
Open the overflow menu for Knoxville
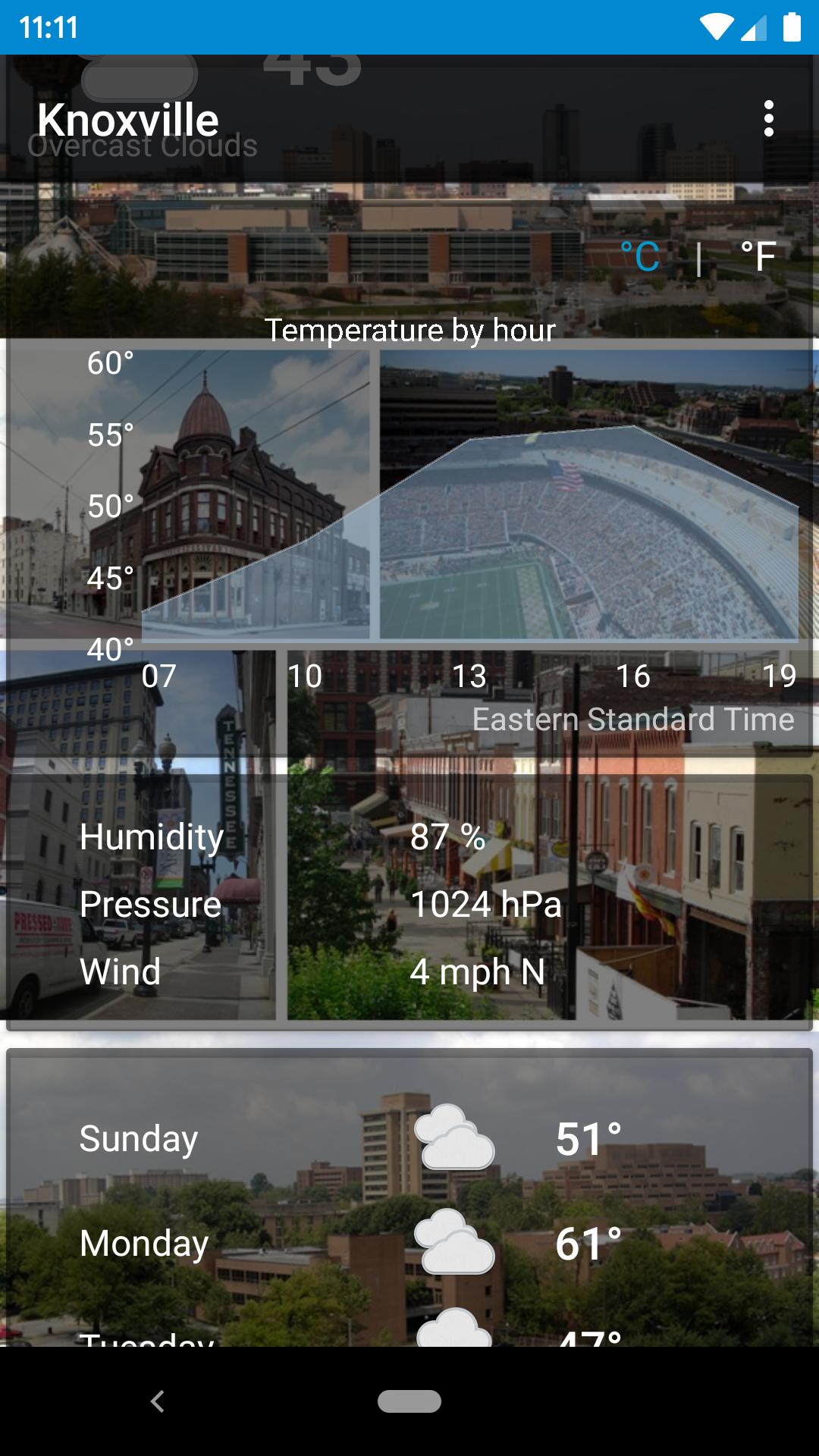pos(768,119)
